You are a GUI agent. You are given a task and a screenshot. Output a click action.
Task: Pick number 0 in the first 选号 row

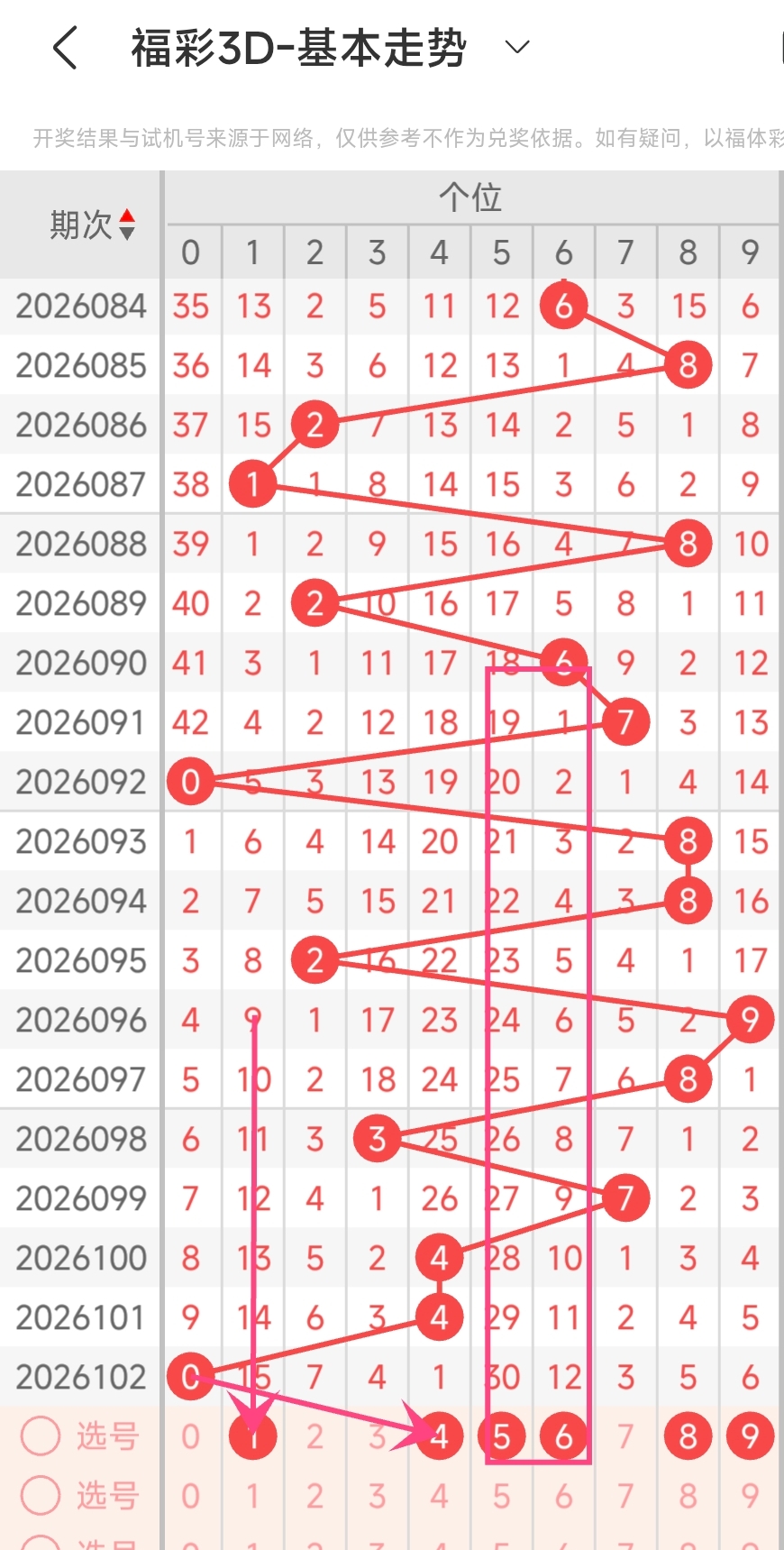190,1436
